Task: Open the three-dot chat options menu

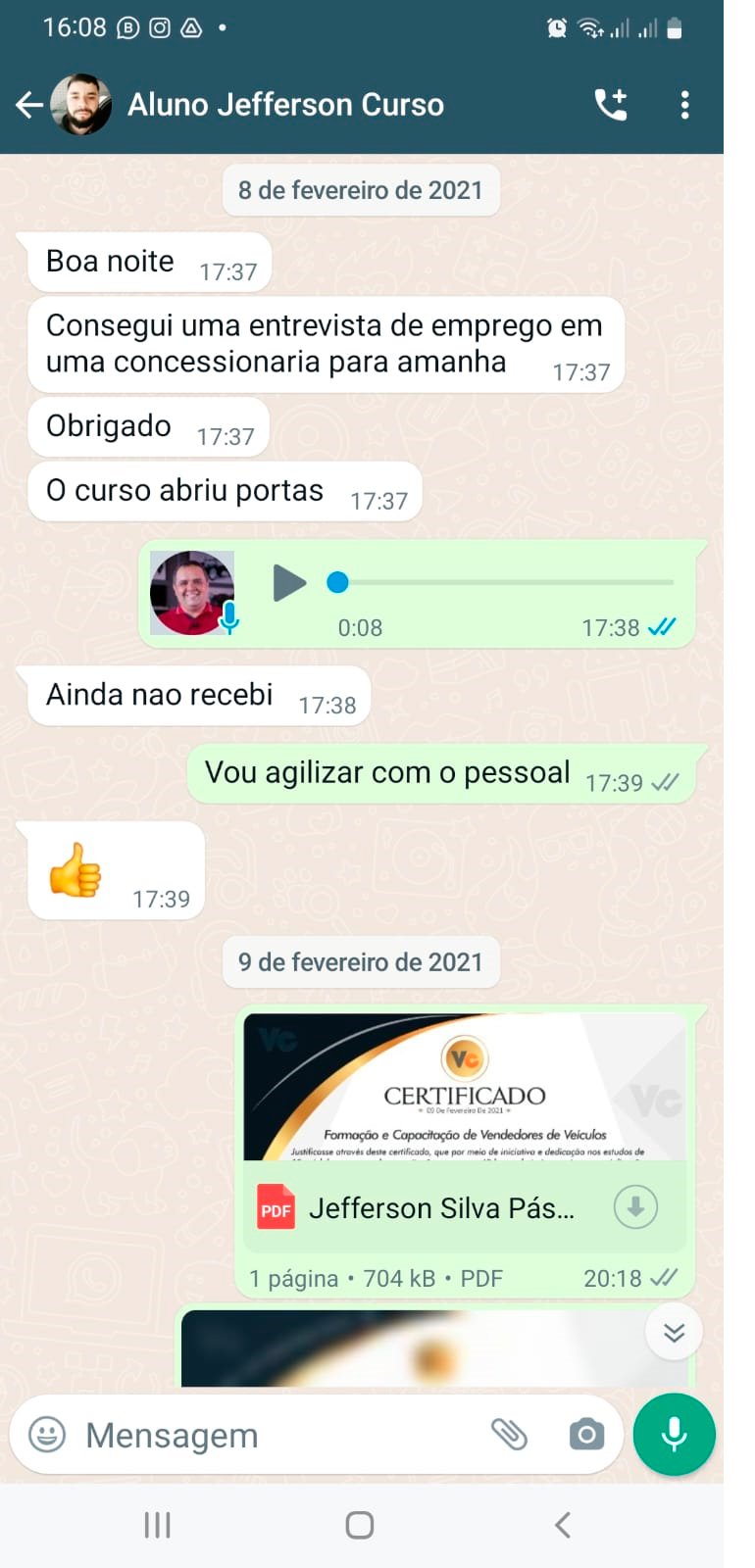Action: 684,104
